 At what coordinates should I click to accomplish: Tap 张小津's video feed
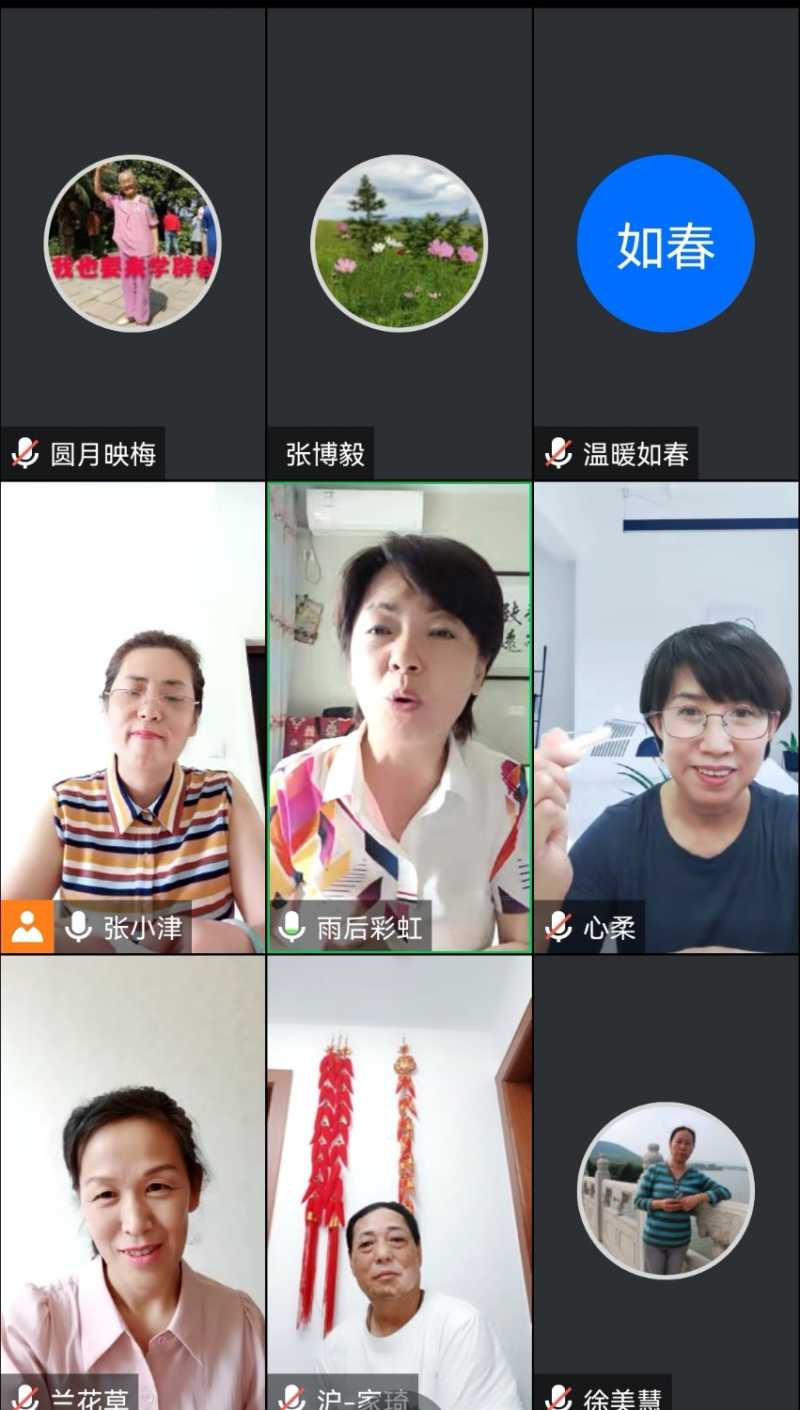(x=132, y=700)
